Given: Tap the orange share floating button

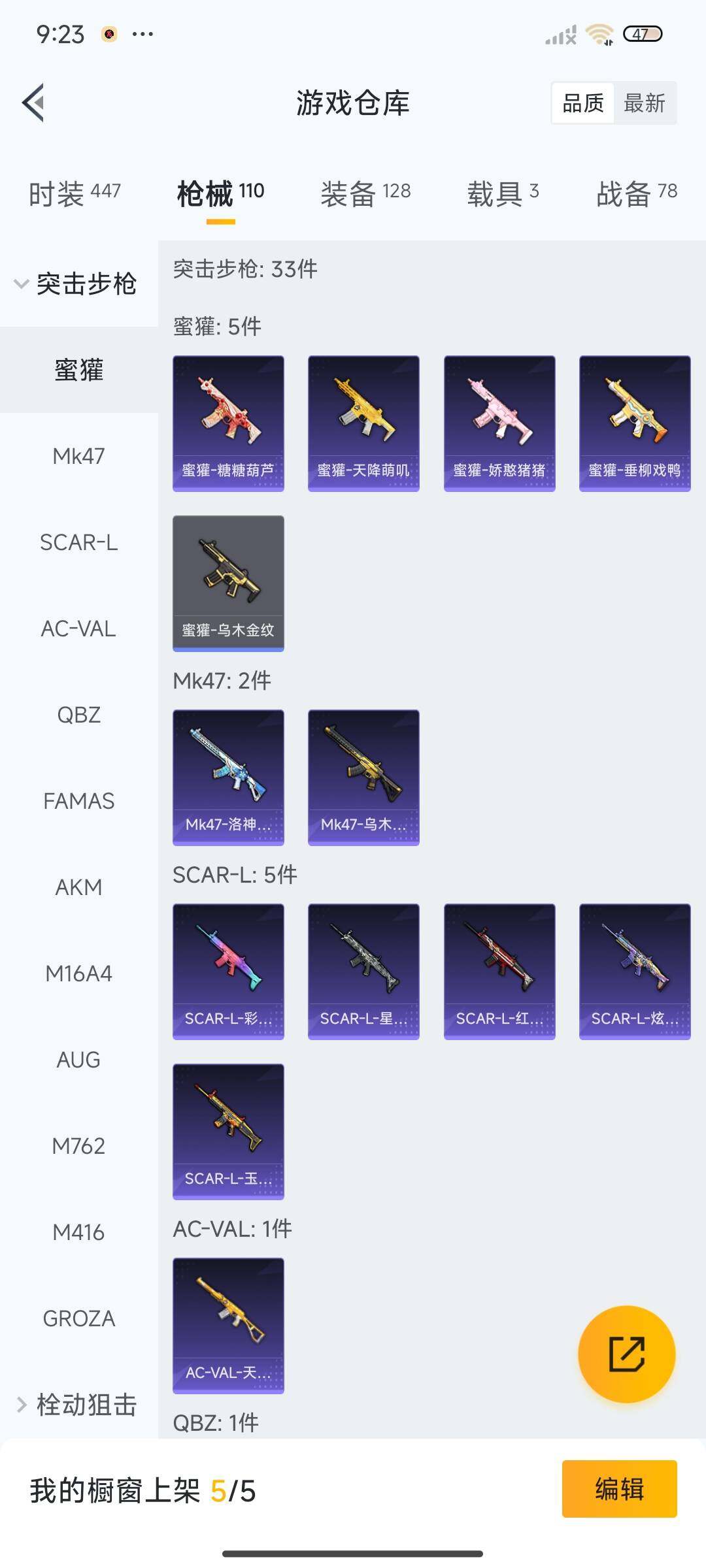Looking at the screenshot, I should point(626,1354).
